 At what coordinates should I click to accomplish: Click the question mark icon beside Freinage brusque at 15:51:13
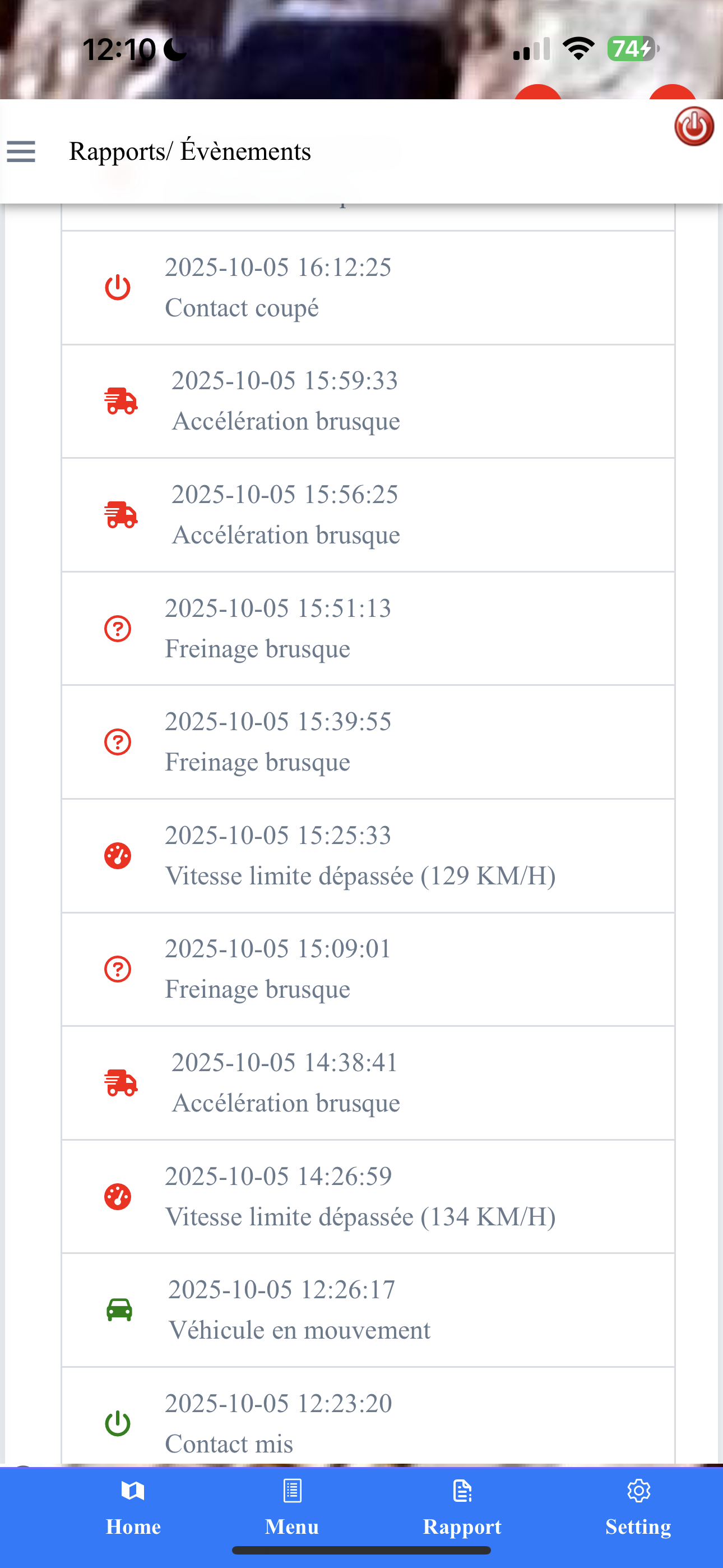pos(118,628)
